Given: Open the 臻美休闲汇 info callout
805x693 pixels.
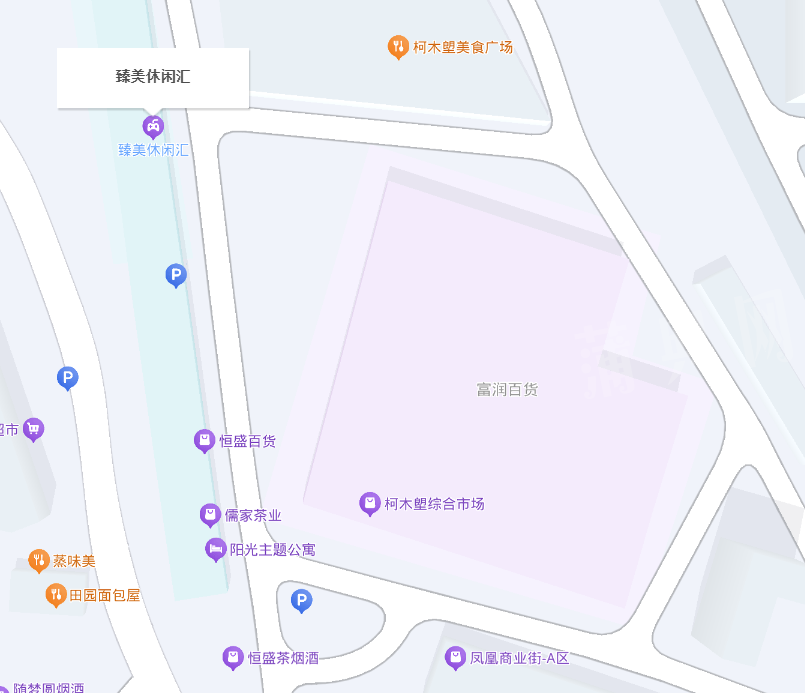Looking at the screenshot, I should pyautogui.click(x=152, y=77).
